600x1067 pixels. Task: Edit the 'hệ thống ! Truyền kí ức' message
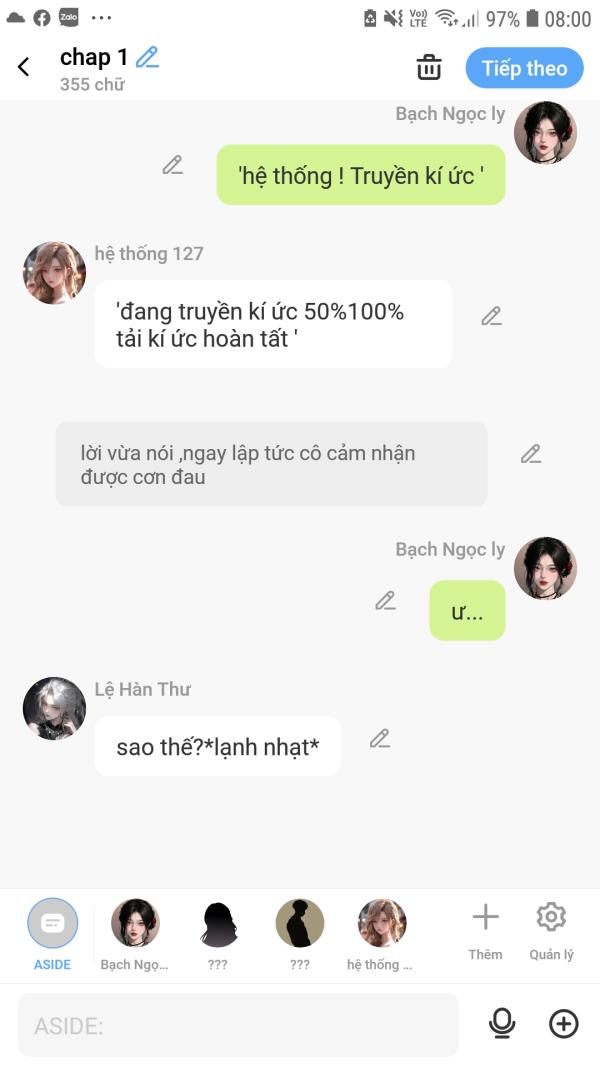(173, 165)
